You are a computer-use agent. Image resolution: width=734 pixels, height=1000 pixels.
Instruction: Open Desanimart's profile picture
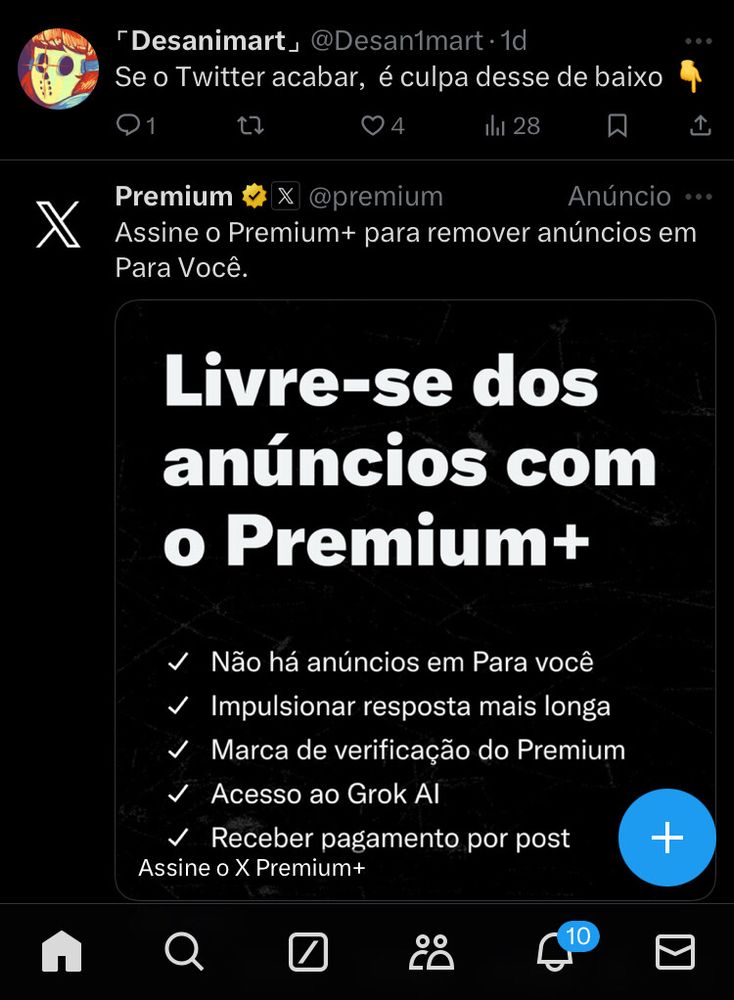tap(59, 68)
